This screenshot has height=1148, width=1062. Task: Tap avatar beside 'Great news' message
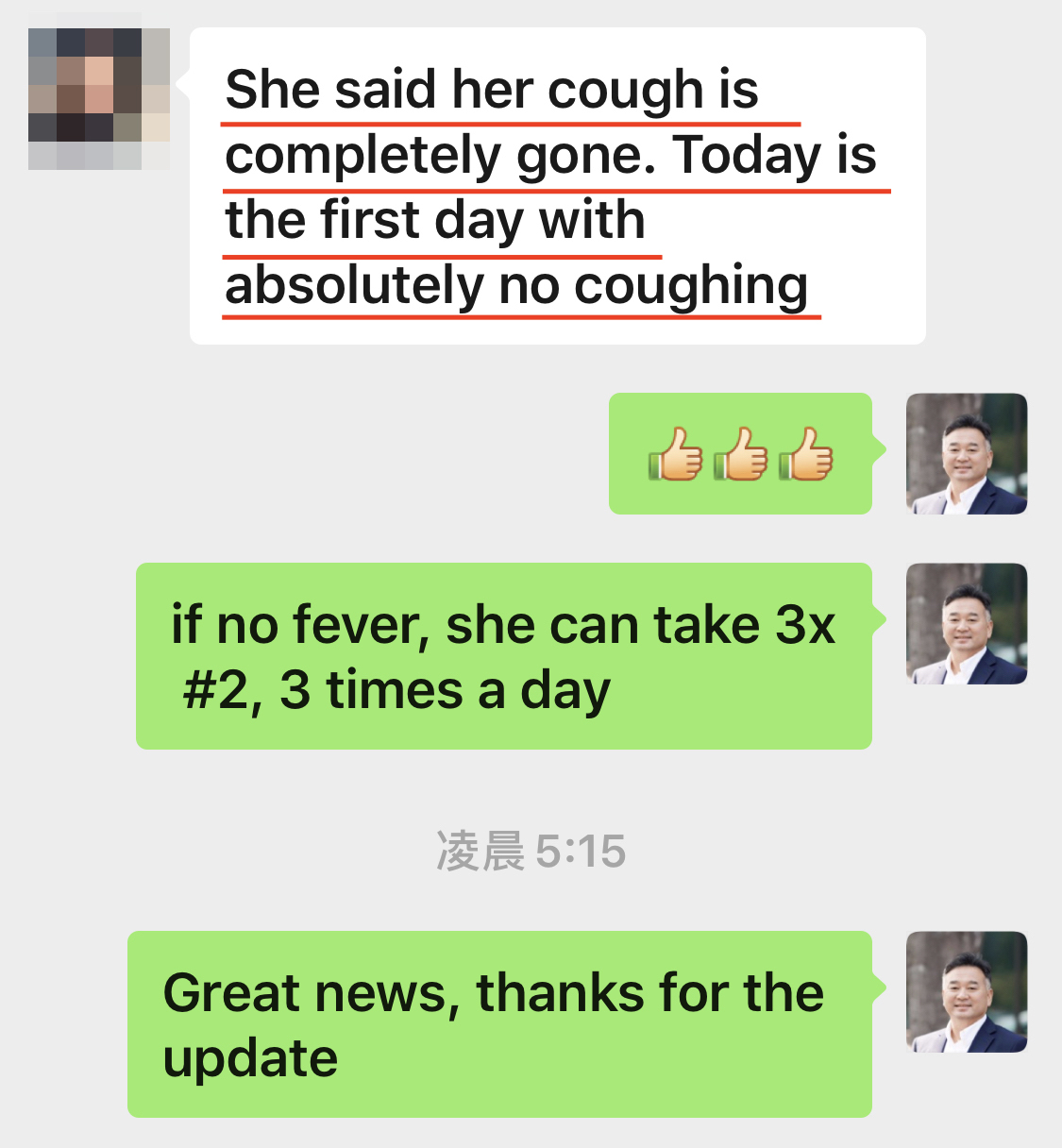(x=966, y=991)
